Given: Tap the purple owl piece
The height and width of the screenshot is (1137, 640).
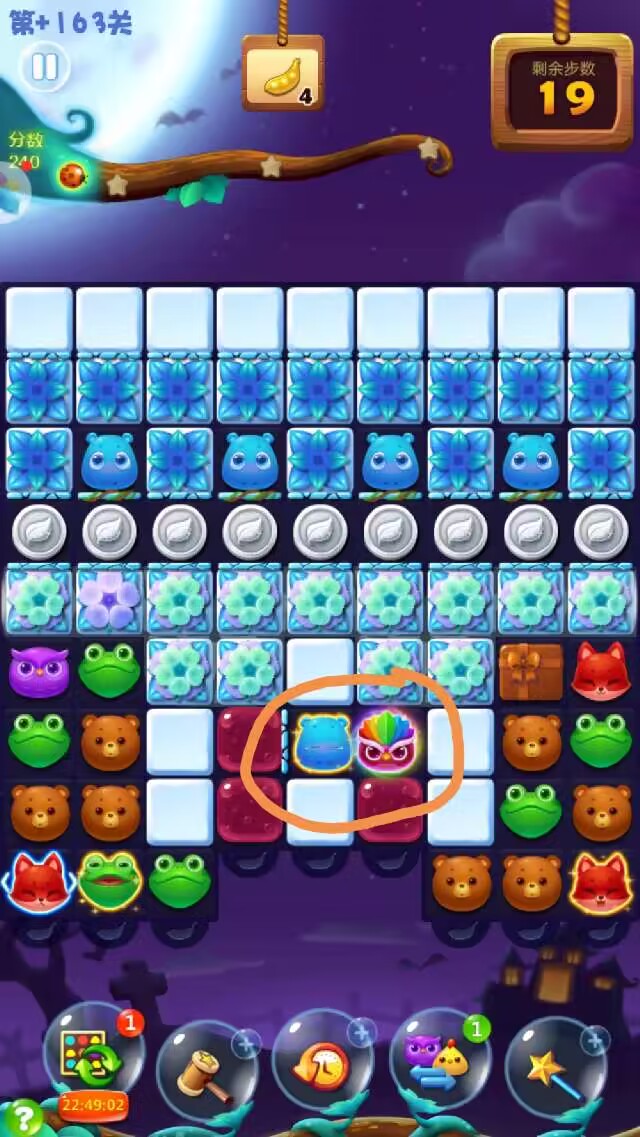Looking at the screenshot, I should tap(39, 670).
